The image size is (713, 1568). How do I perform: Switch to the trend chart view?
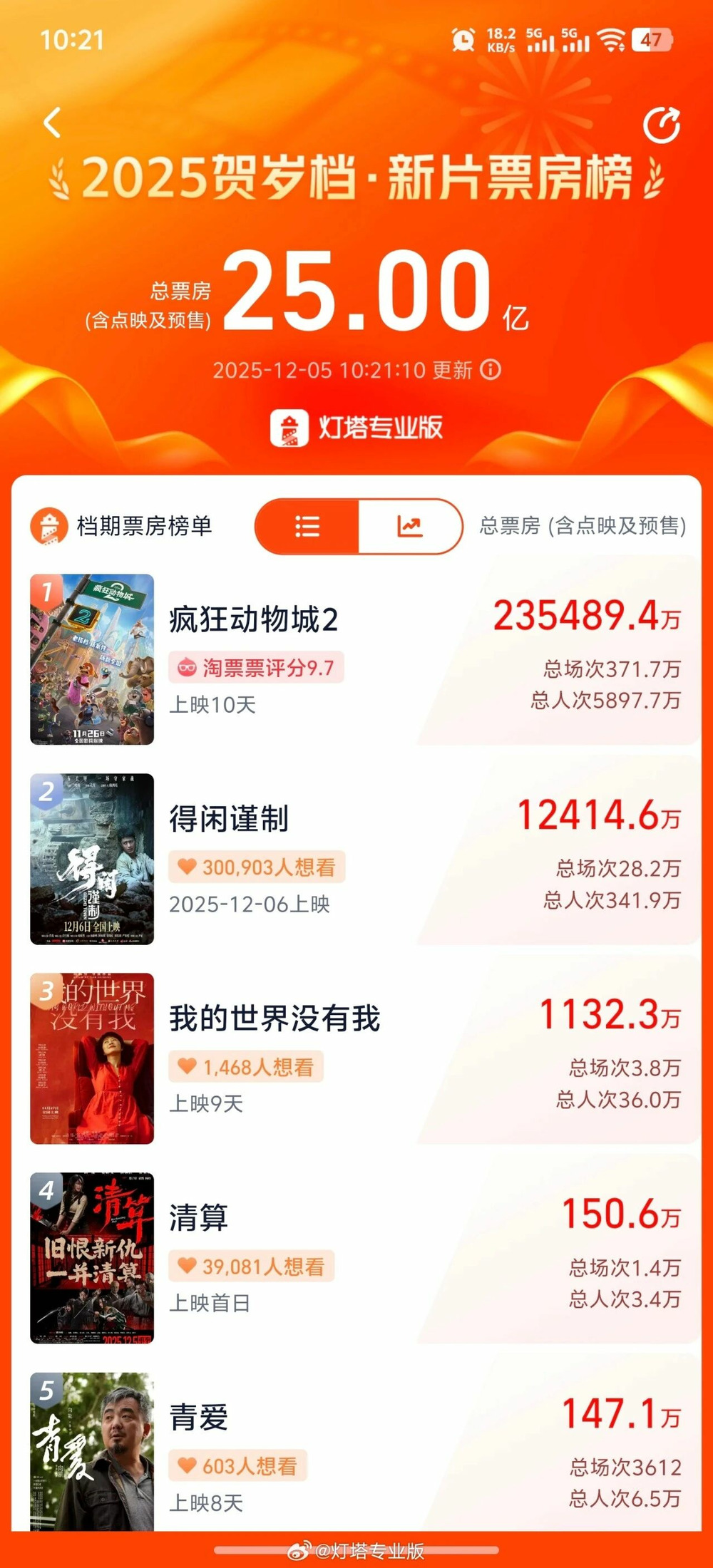pos(409,527)
